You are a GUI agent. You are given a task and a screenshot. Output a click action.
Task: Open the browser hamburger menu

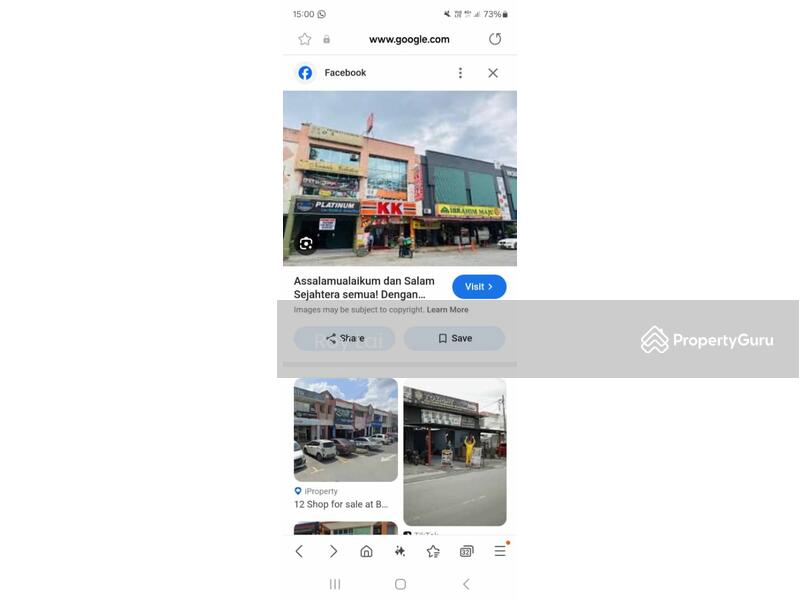pos(500,552)
